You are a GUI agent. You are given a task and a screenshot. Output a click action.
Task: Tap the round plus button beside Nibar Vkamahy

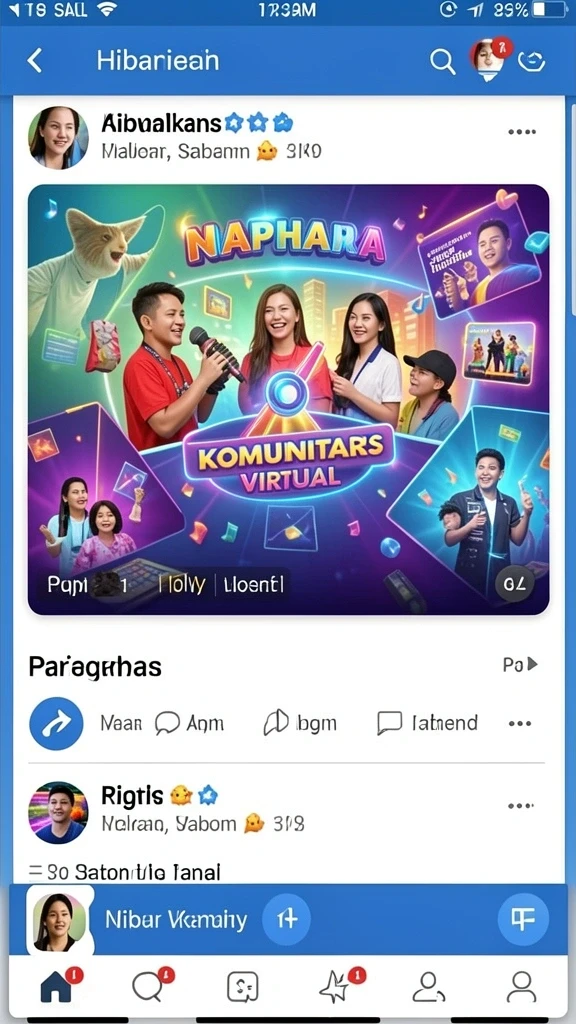point(286,920)
